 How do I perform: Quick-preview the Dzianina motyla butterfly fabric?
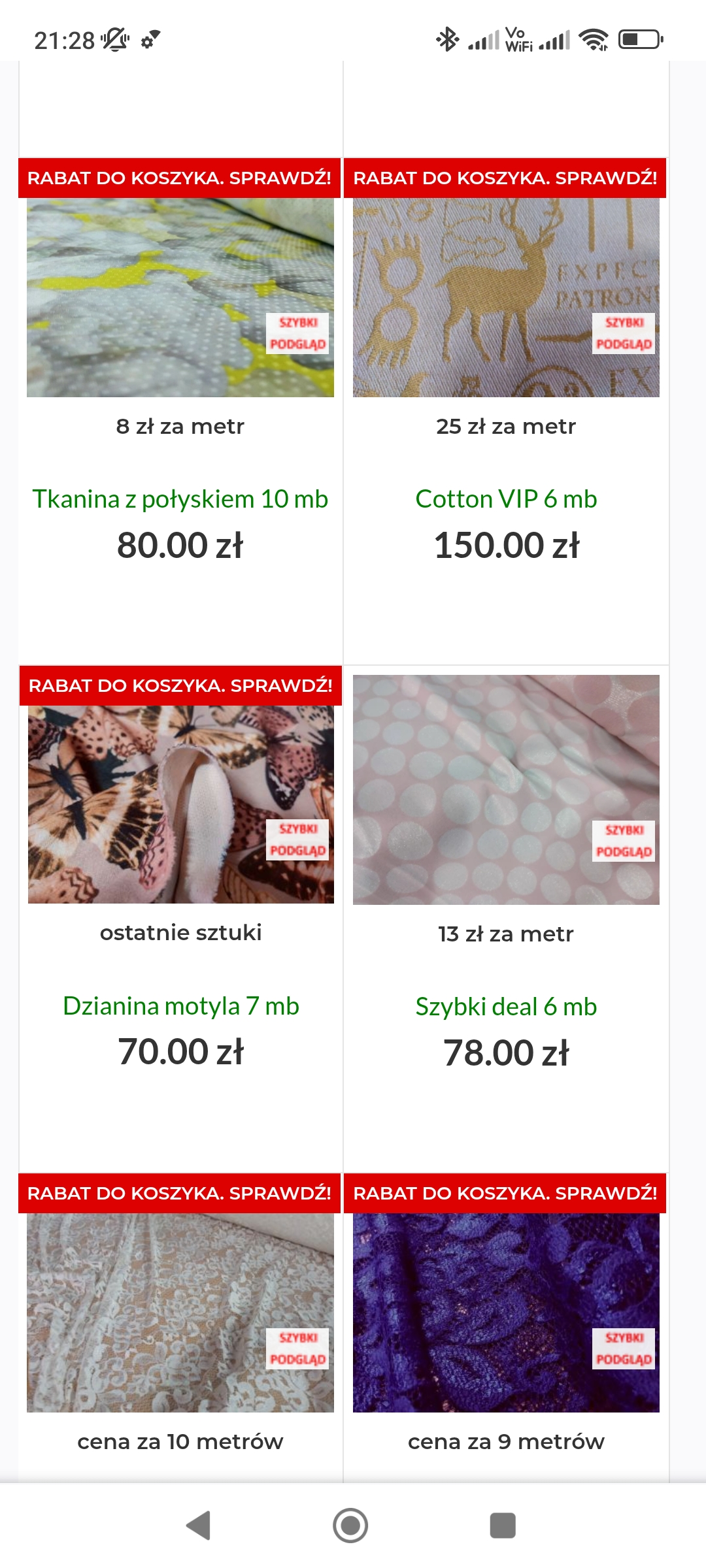click(x=297, y=840)
